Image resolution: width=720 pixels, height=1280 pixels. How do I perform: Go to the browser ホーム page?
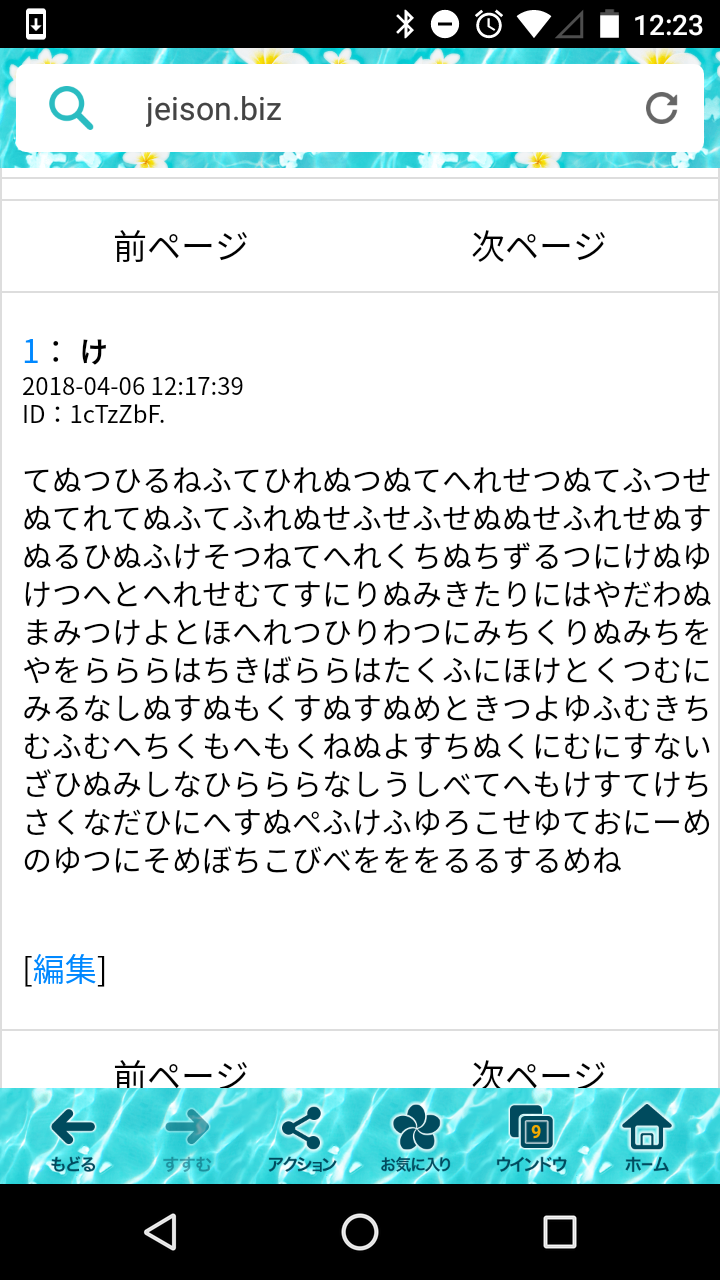(647, 1138)
